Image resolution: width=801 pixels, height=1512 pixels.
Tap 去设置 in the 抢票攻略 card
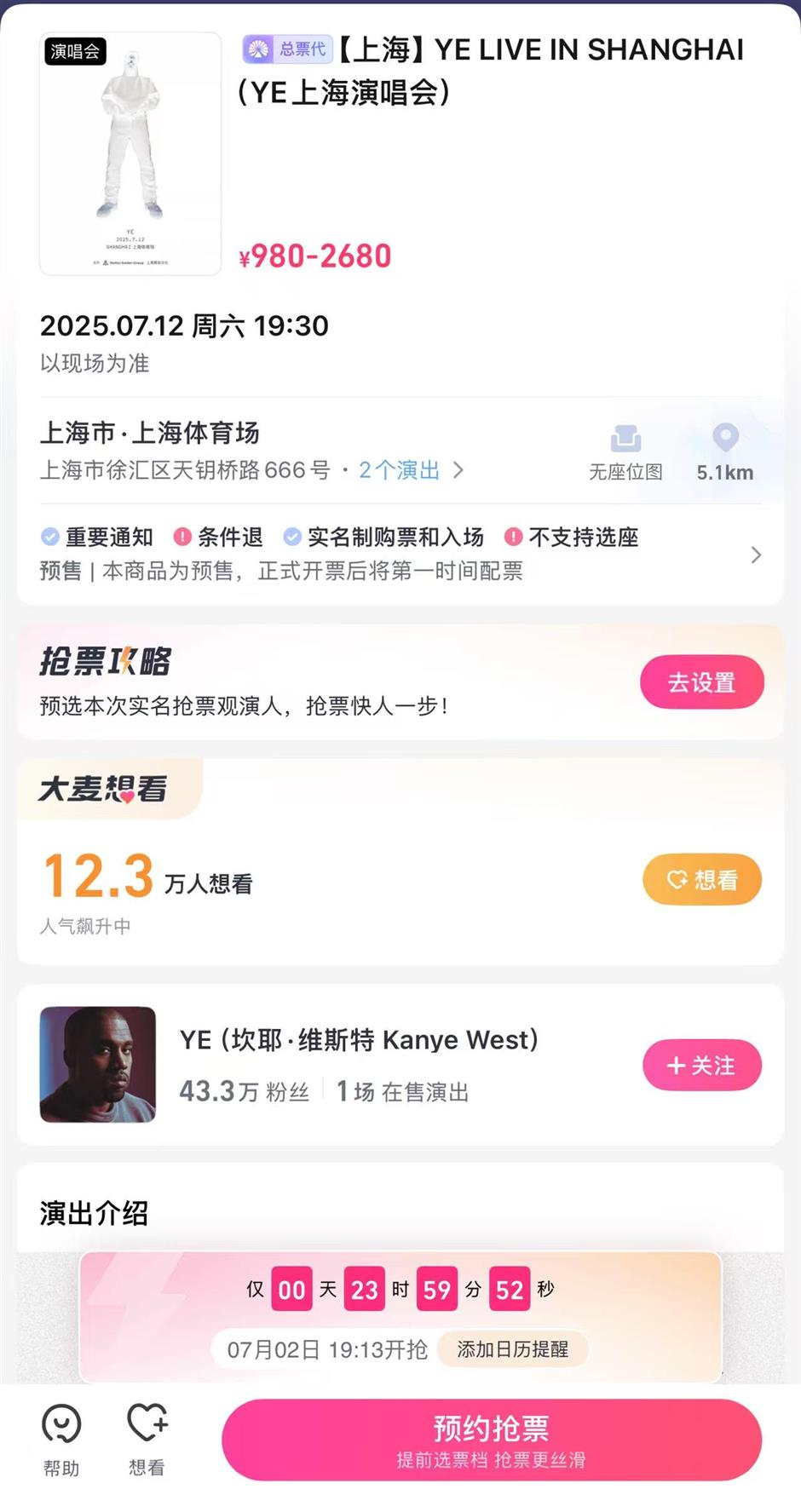click(x=701, y=682)
